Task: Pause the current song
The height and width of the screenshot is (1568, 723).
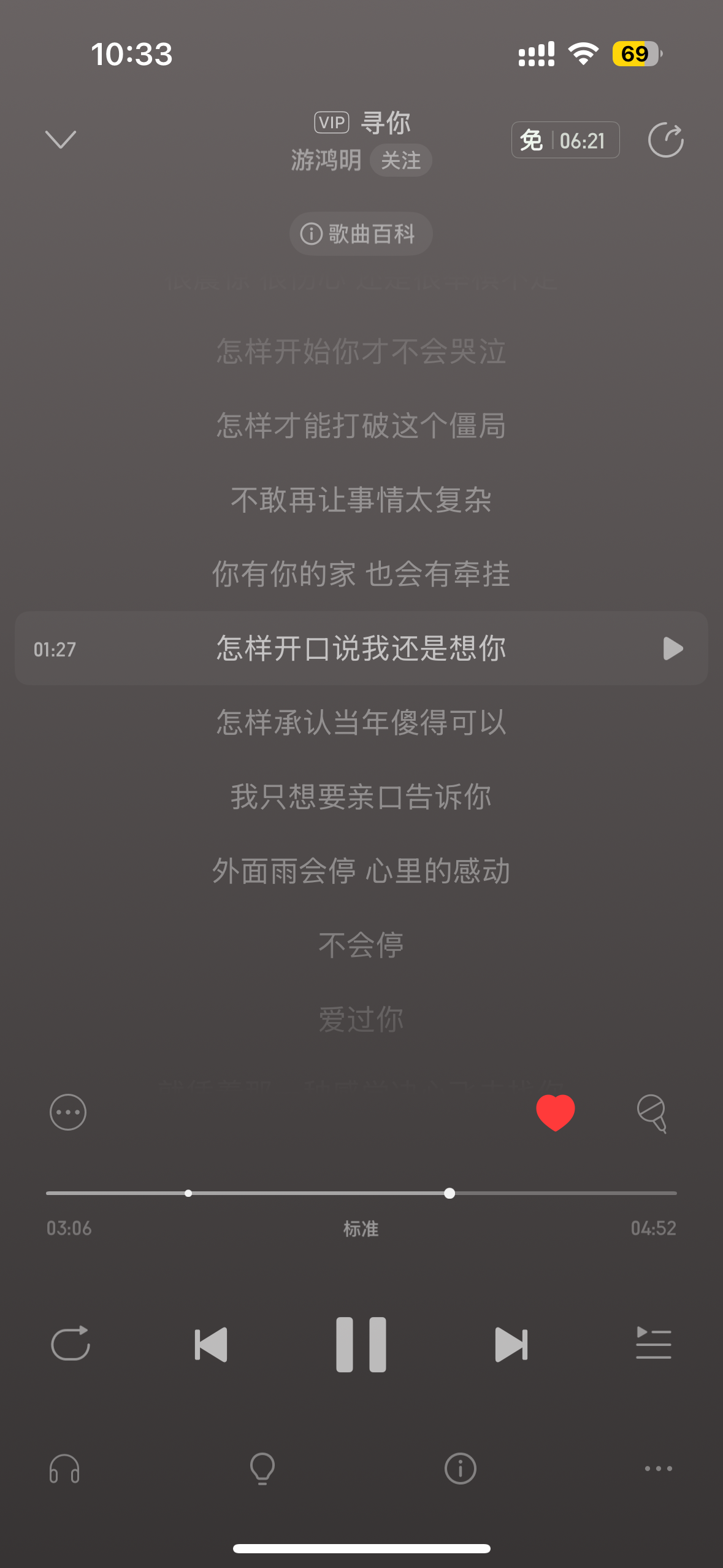Action: [361, 1344]
